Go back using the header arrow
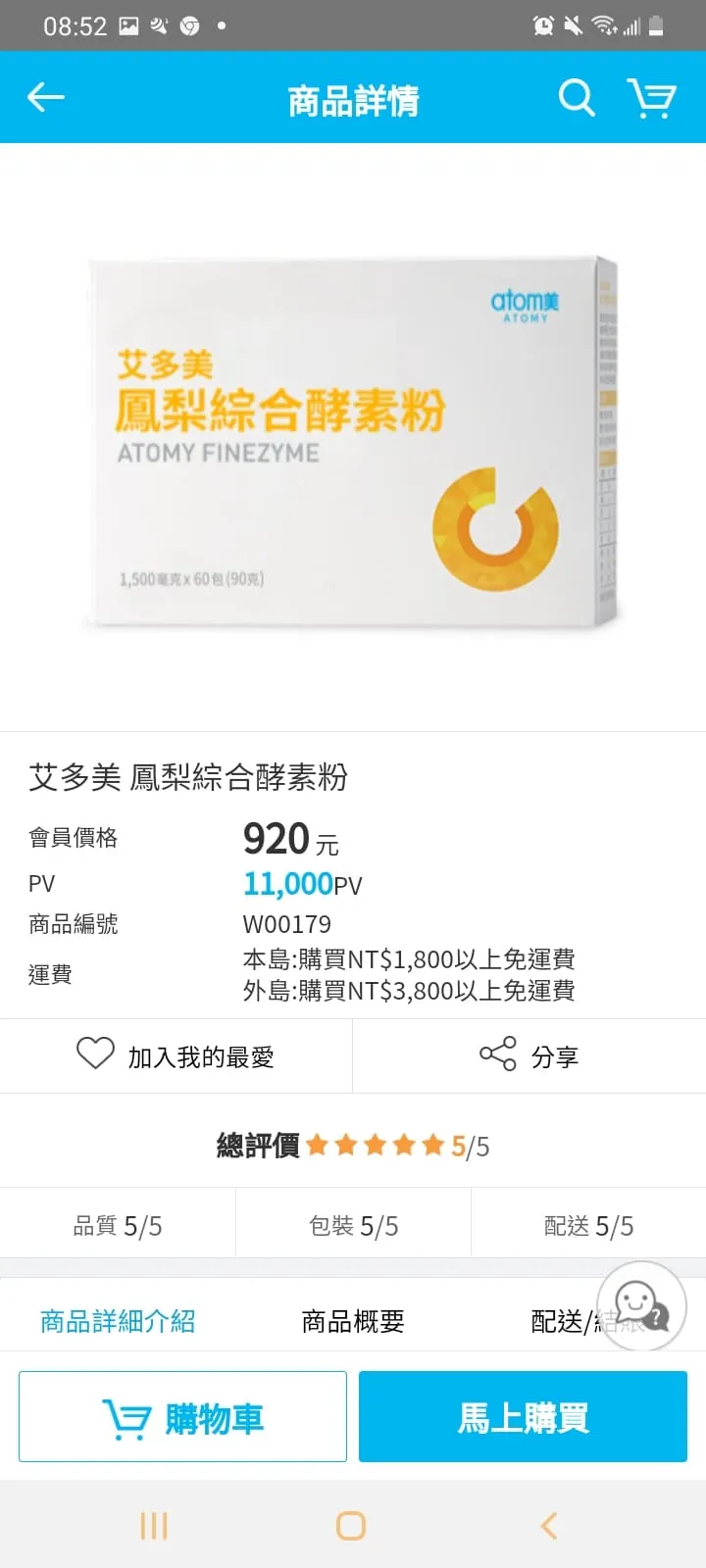Image resolution: width=706 pixels, height=1568 pixels. pyautogui.click(x=45, y=97)
